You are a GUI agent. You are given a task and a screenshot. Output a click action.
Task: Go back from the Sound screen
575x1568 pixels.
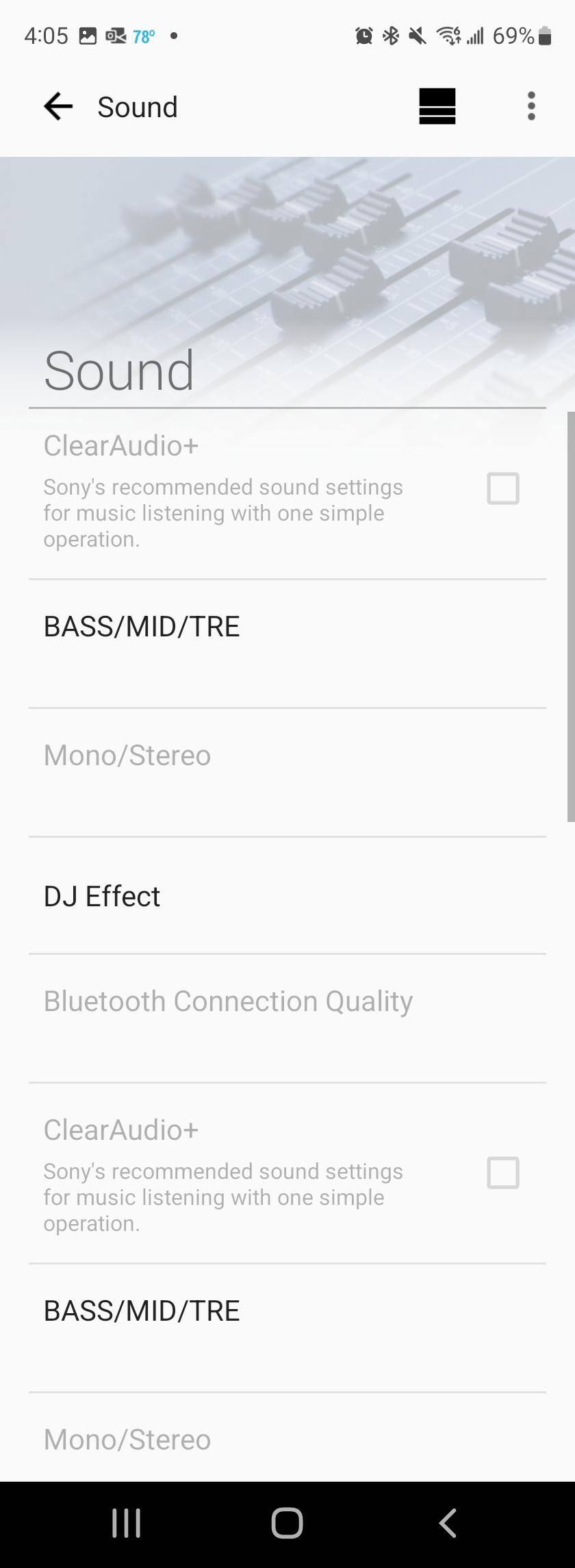(58, 107)
